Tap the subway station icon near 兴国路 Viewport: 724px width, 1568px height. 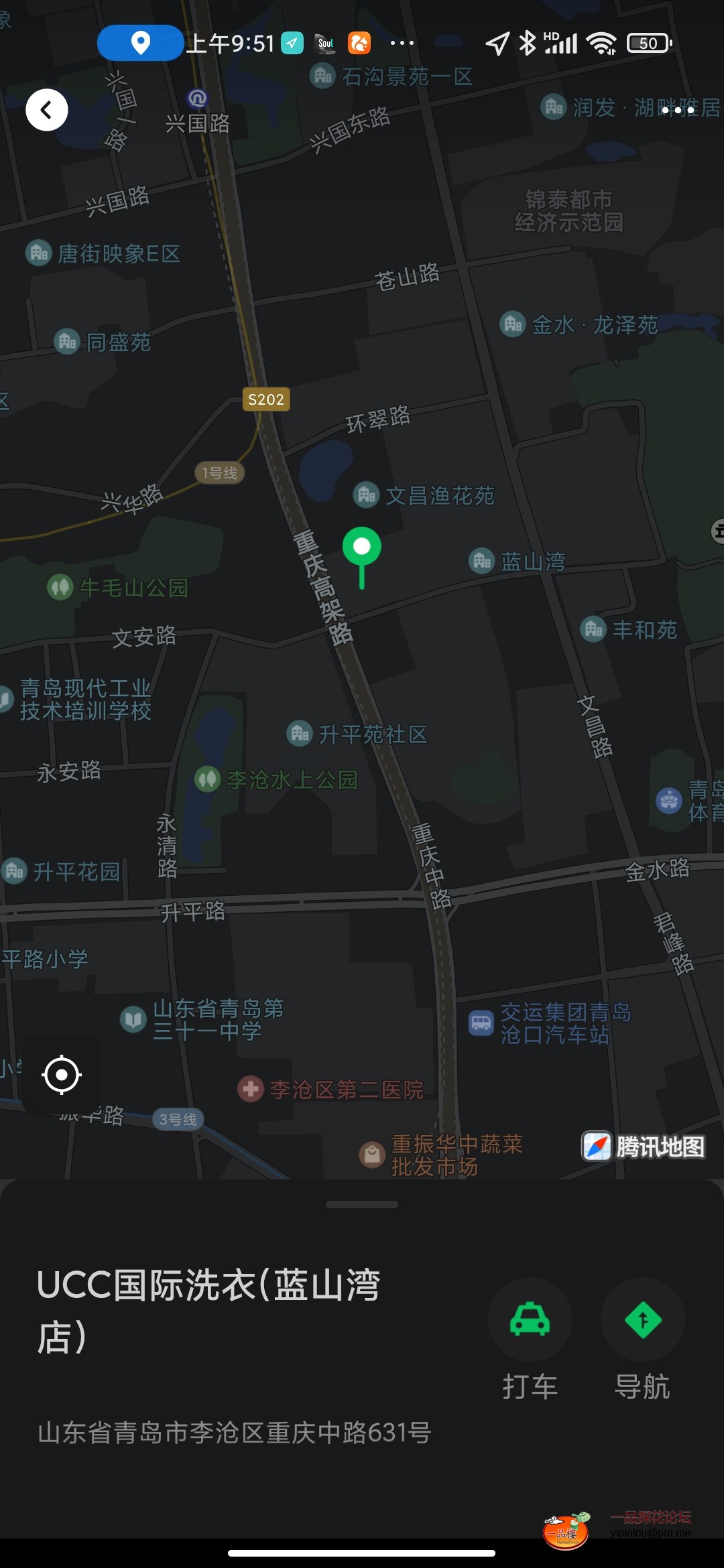tap(198, 99)
